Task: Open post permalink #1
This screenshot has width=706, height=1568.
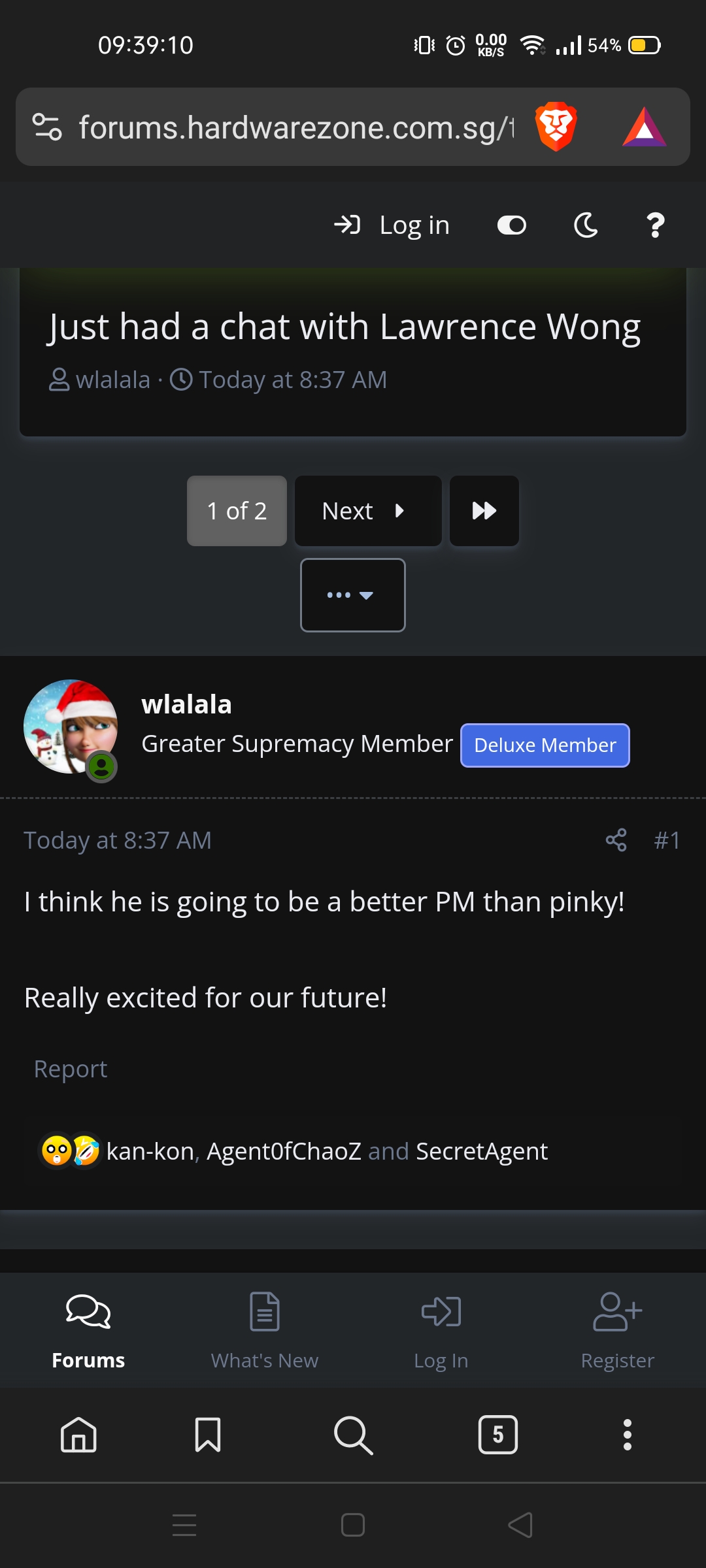Action: (x=667, y=840)
